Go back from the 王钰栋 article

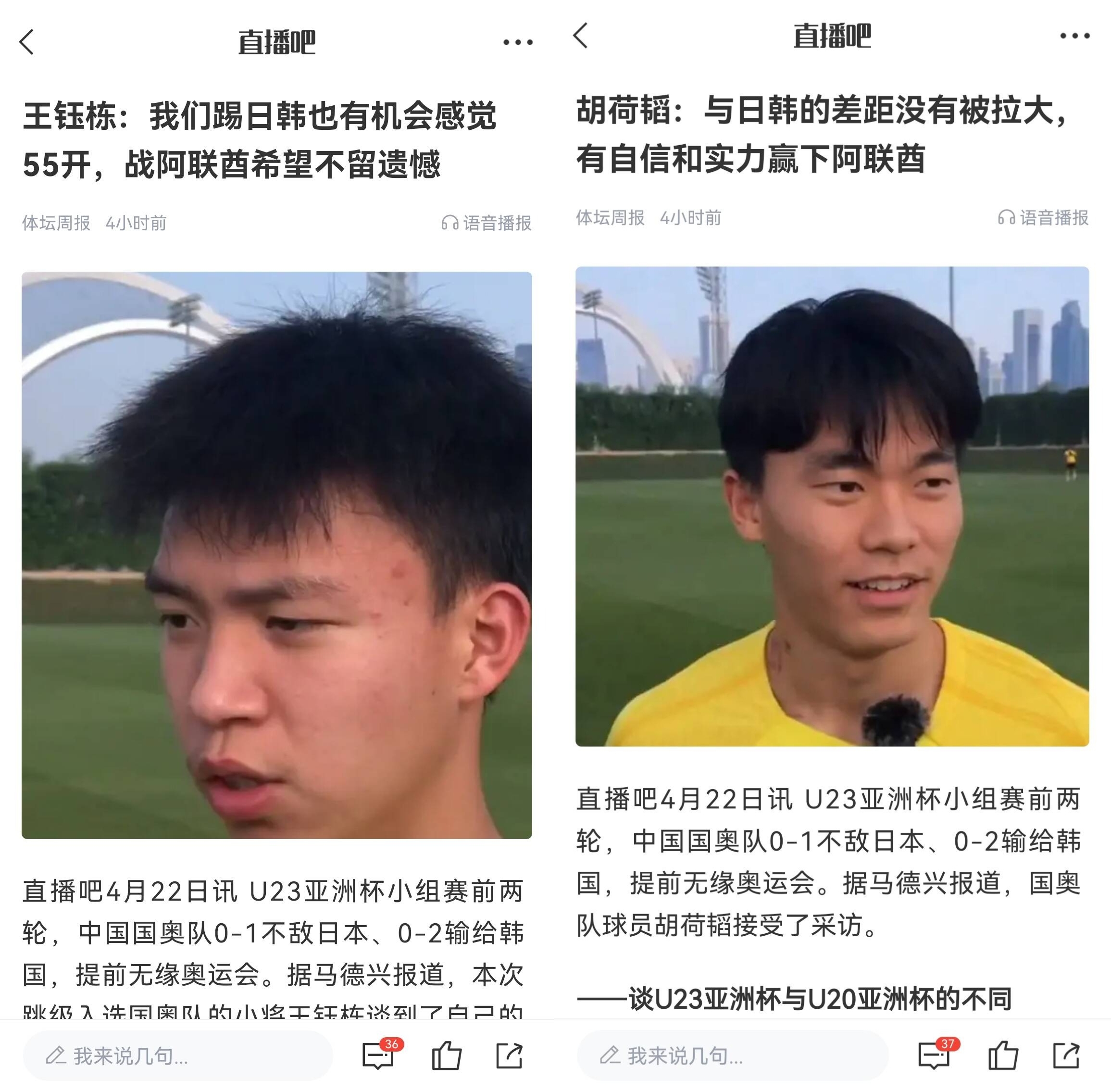(27, 42)
